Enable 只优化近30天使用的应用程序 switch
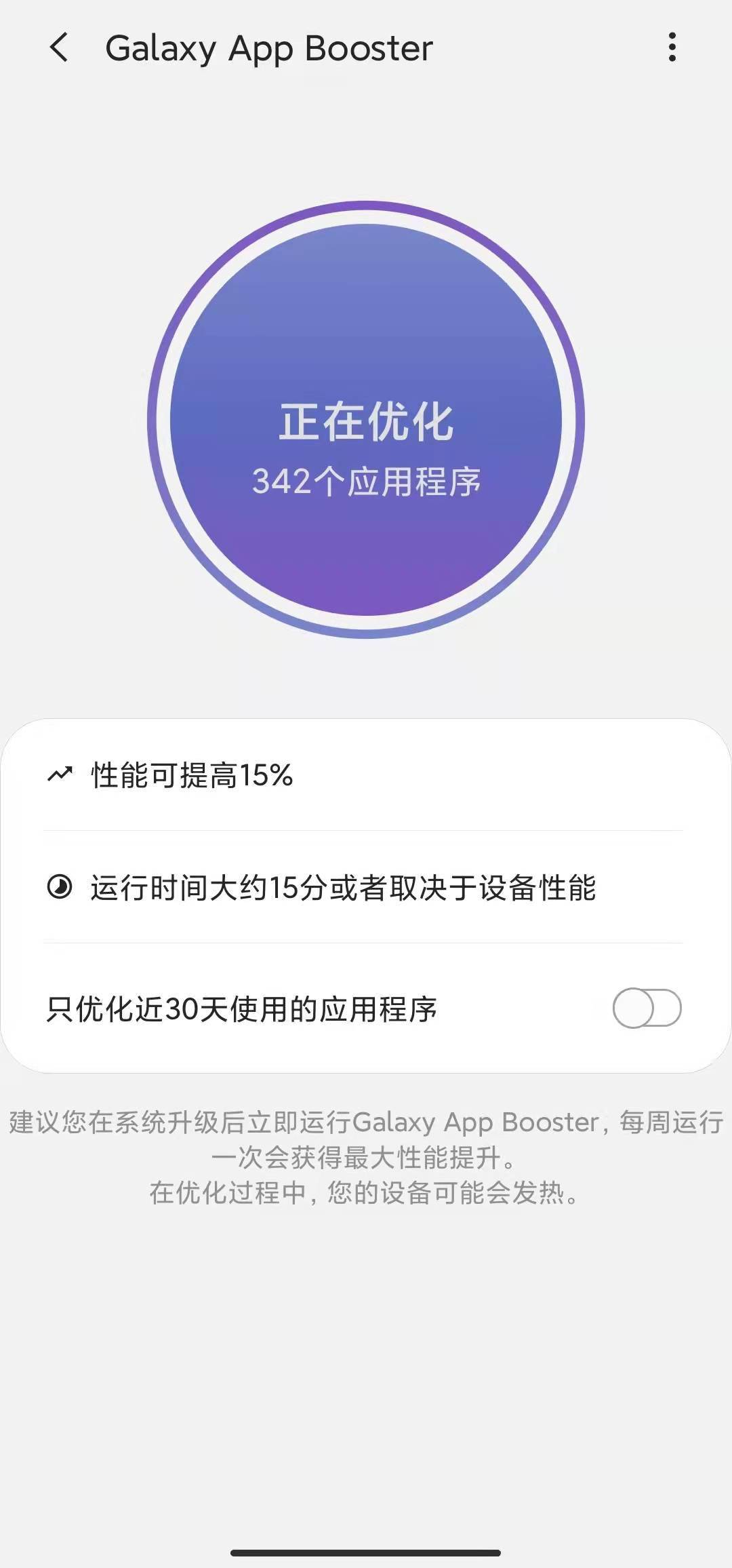This screenshot has width=732, height=1568. (647, 1008)
